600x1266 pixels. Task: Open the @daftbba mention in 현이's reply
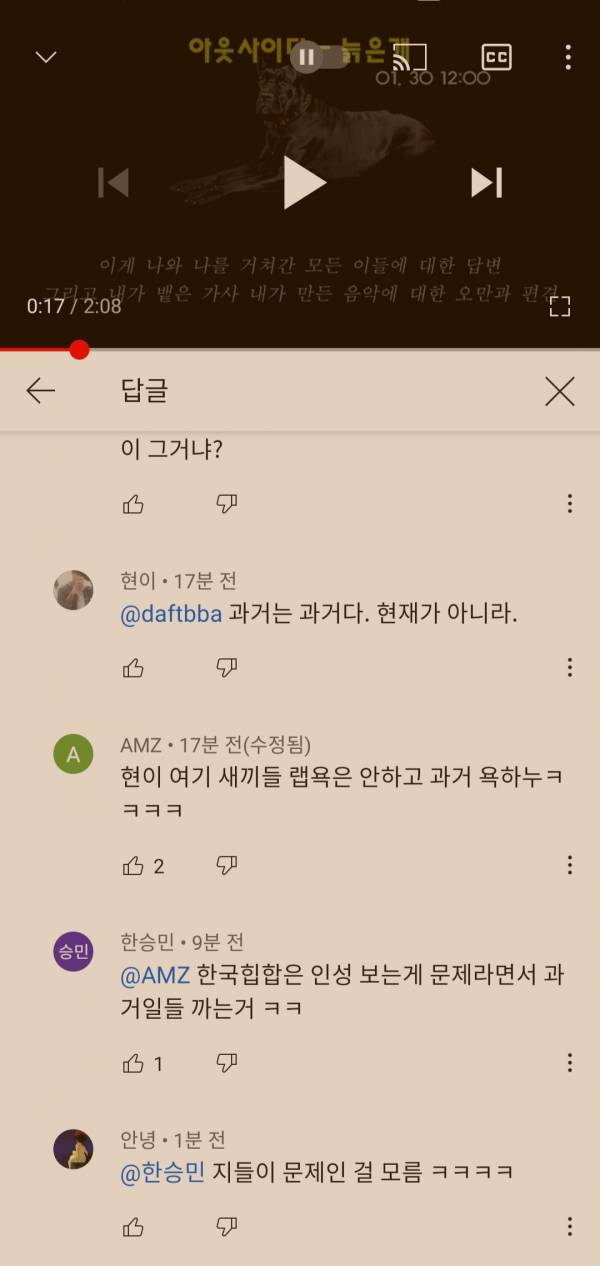[x=170, y=614]
